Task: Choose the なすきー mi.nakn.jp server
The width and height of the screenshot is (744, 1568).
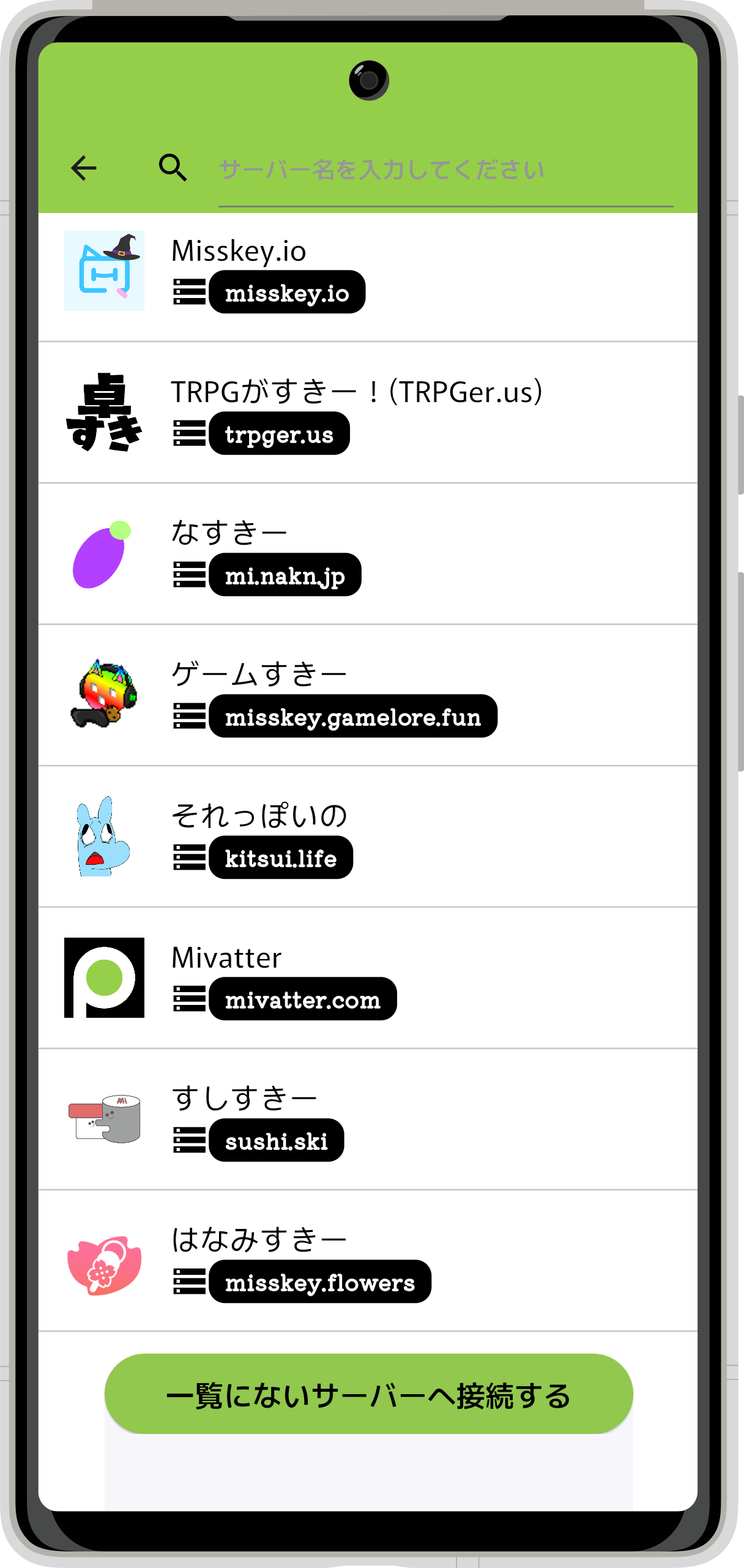Action: coord(367,554)
